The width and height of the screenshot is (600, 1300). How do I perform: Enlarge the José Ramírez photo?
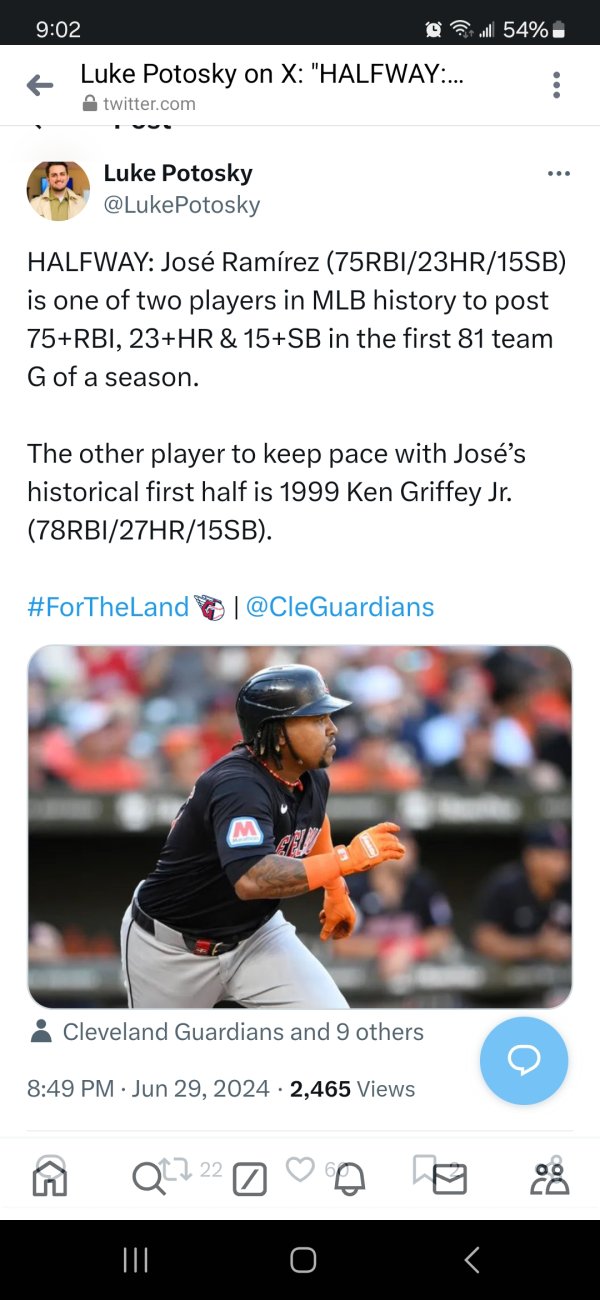pyautogui.click(x=300, y=826)
